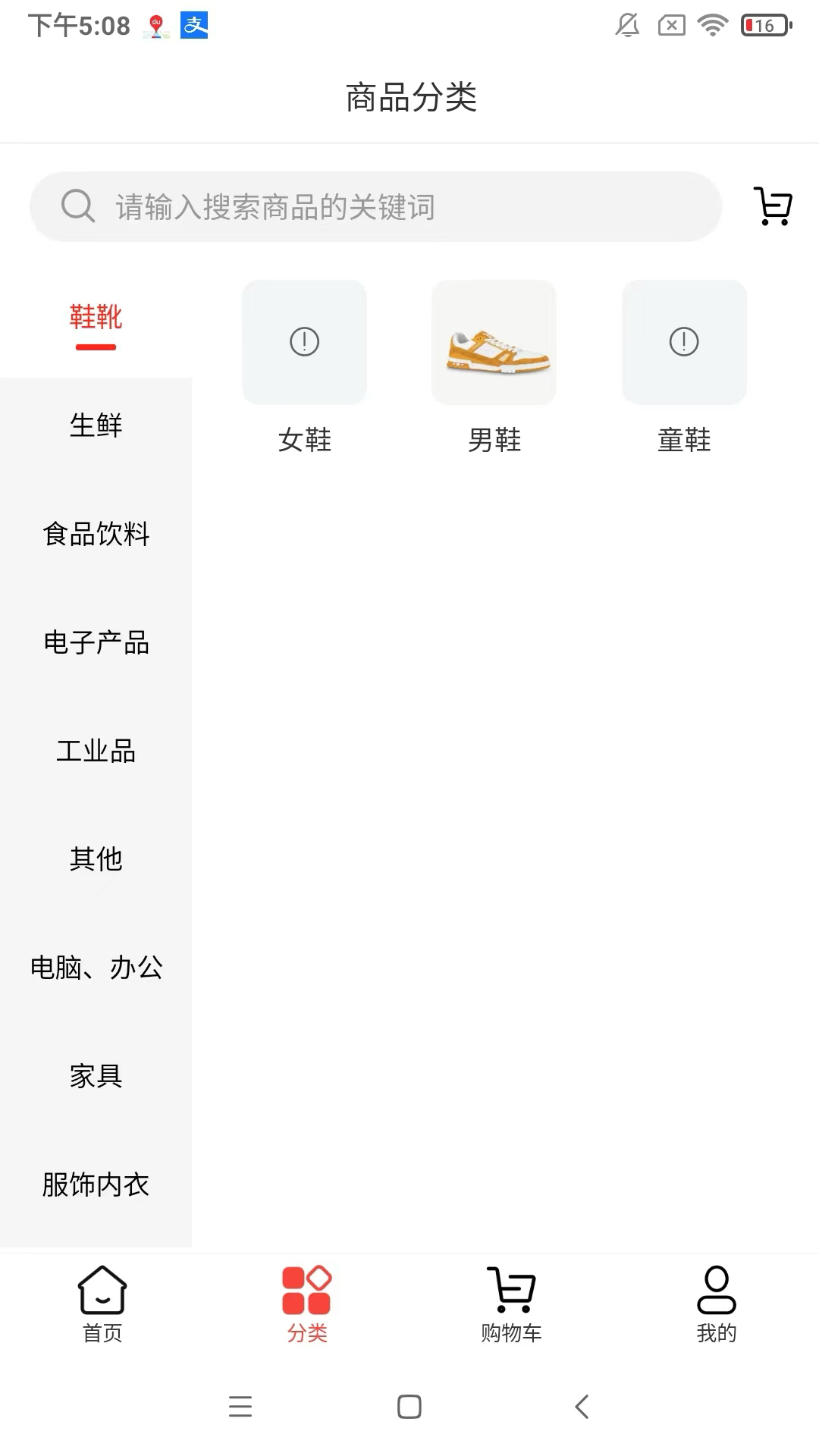Screen dimensions: 819x1456
Task: Choose the 电子产品 category
Action: tap(96, 642)
